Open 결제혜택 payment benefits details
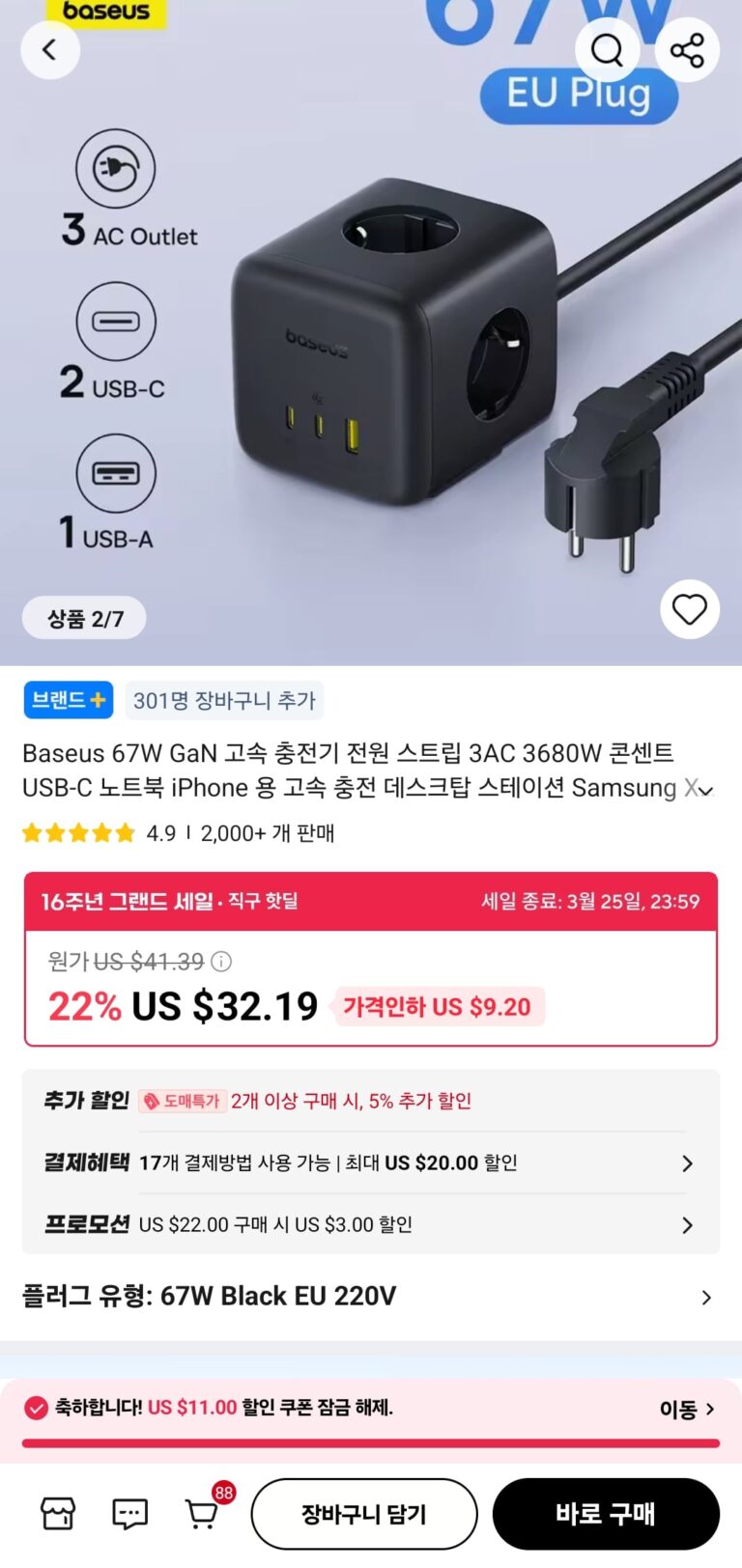The width and height of the screenshot is (742, 1568). [x=687, y=1163]
